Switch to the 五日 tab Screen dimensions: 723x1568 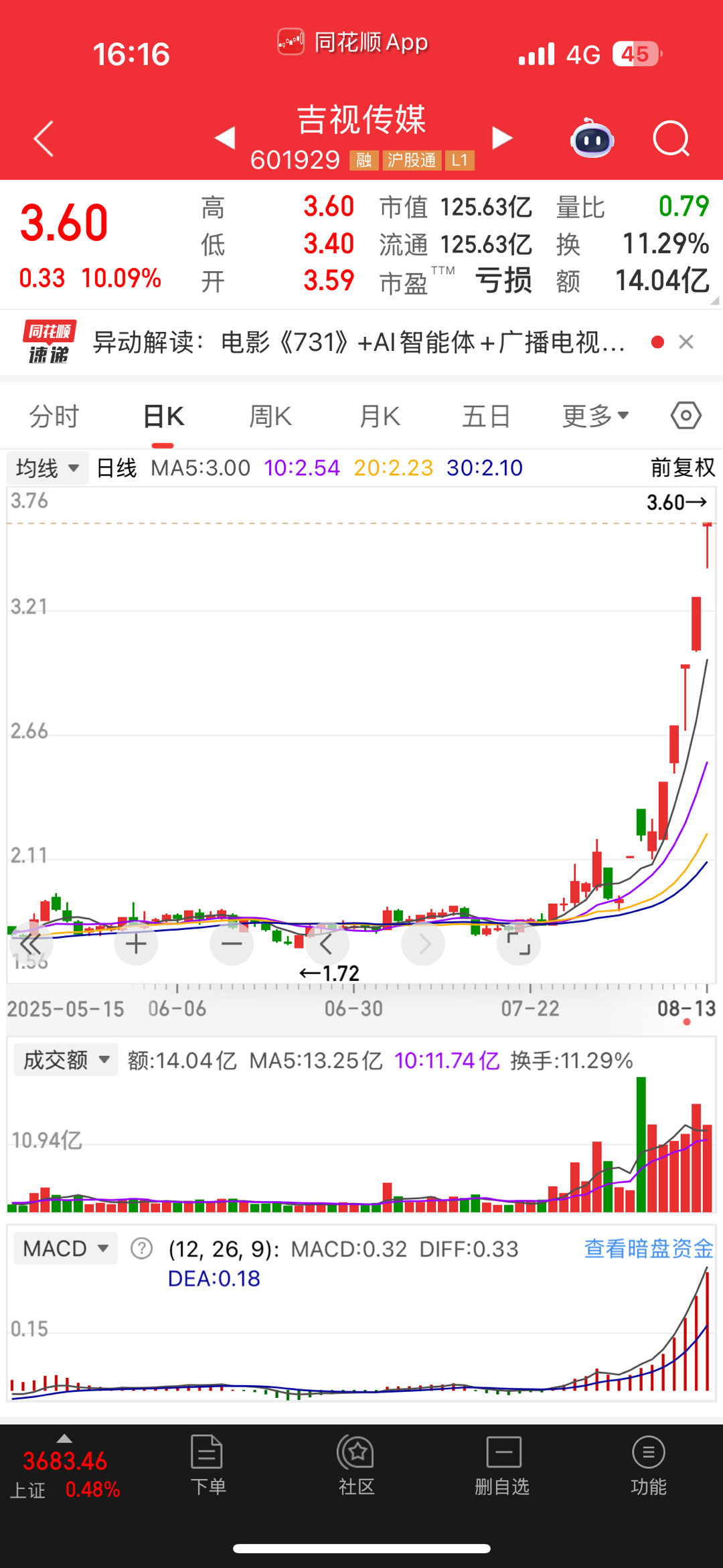coord(486,416)
